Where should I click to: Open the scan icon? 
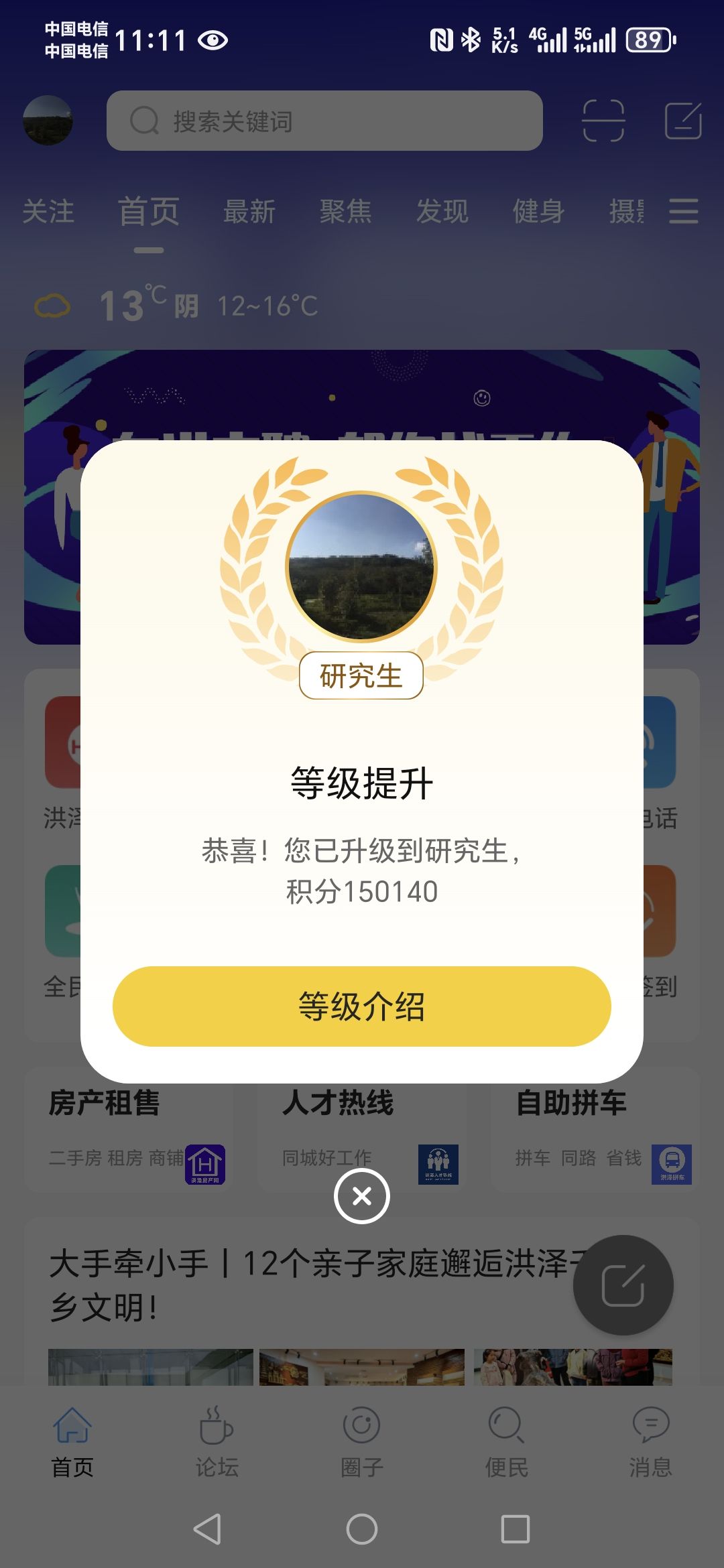pos(603,121)
